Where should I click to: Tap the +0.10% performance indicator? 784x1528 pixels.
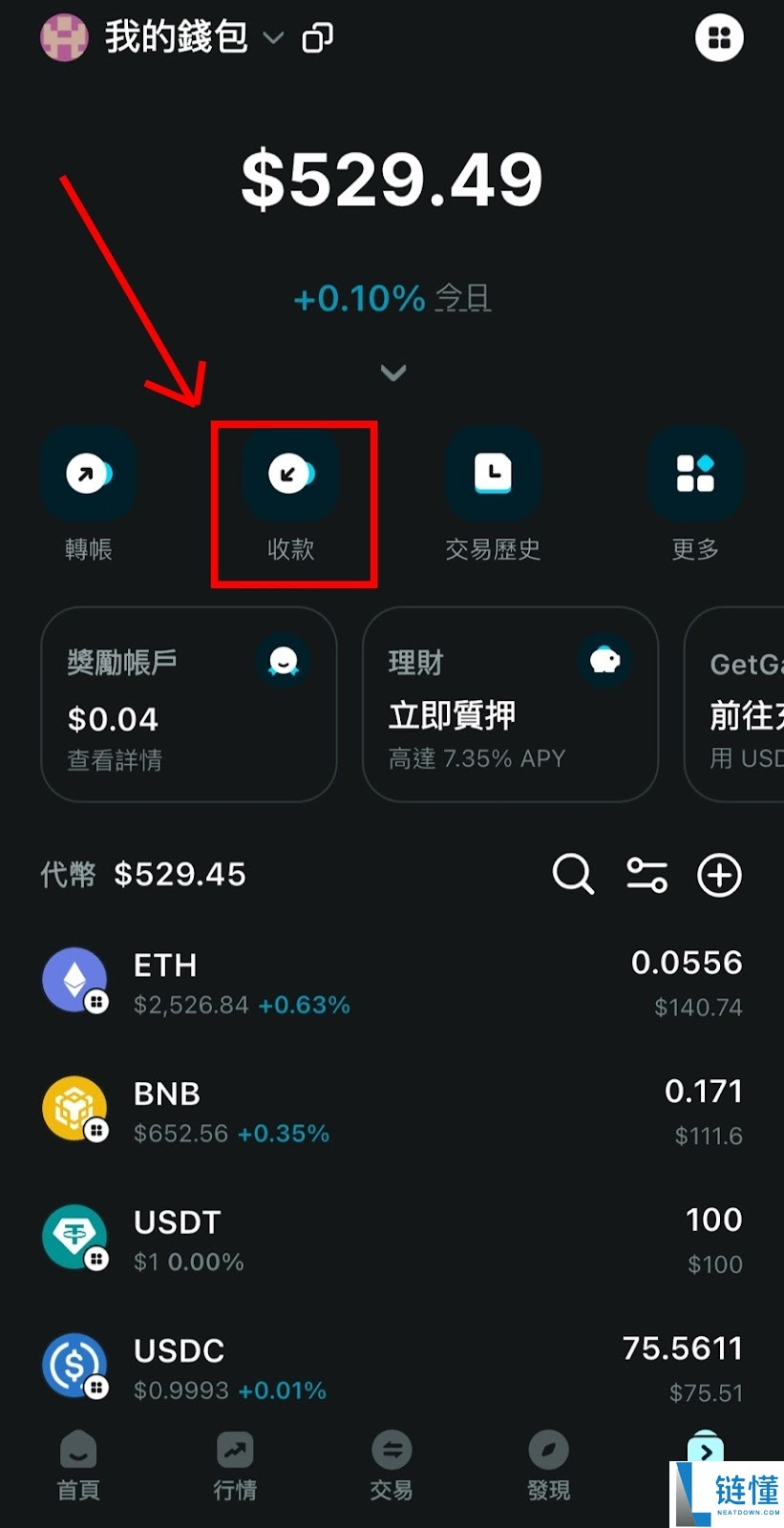[358, 298]
